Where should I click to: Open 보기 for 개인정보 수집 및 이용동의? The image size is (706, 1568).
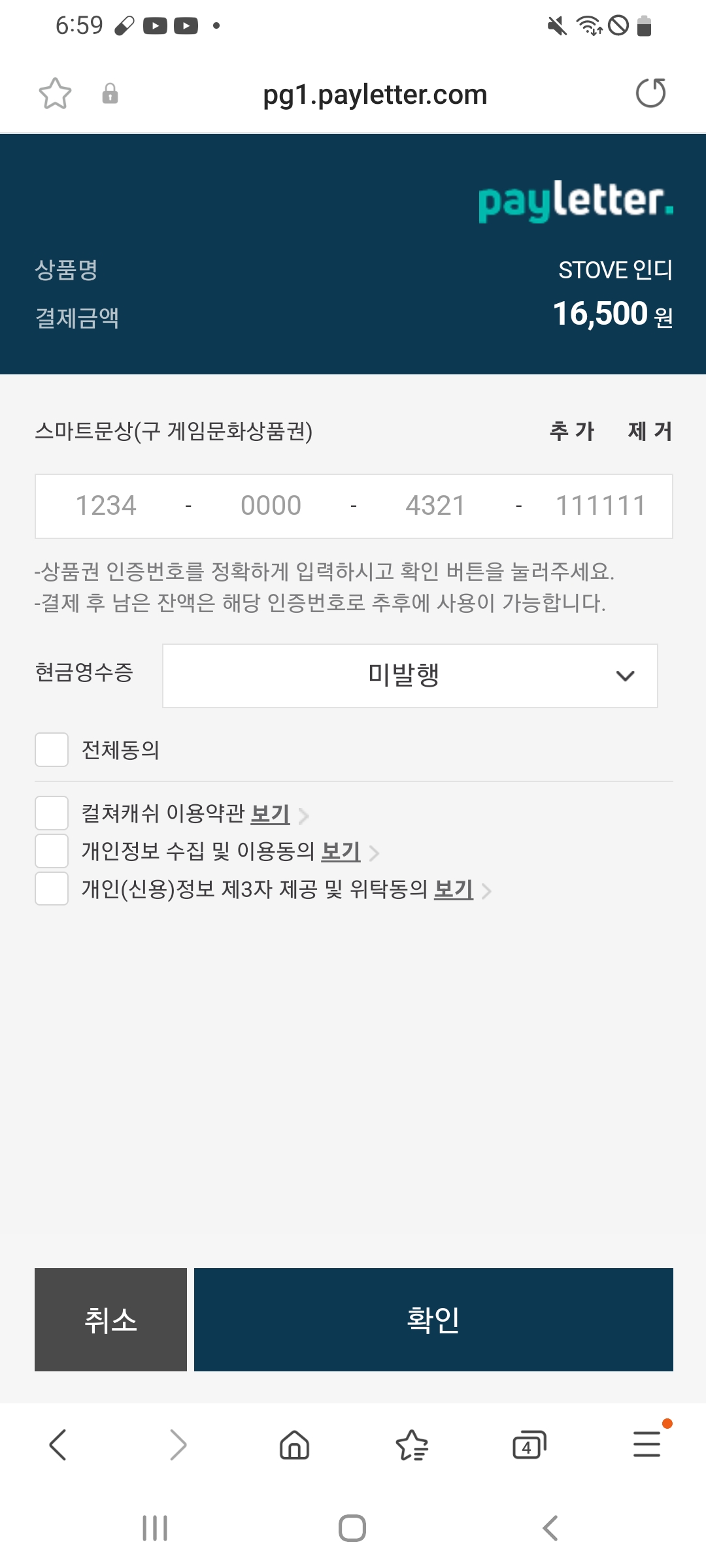click(341, 852)
